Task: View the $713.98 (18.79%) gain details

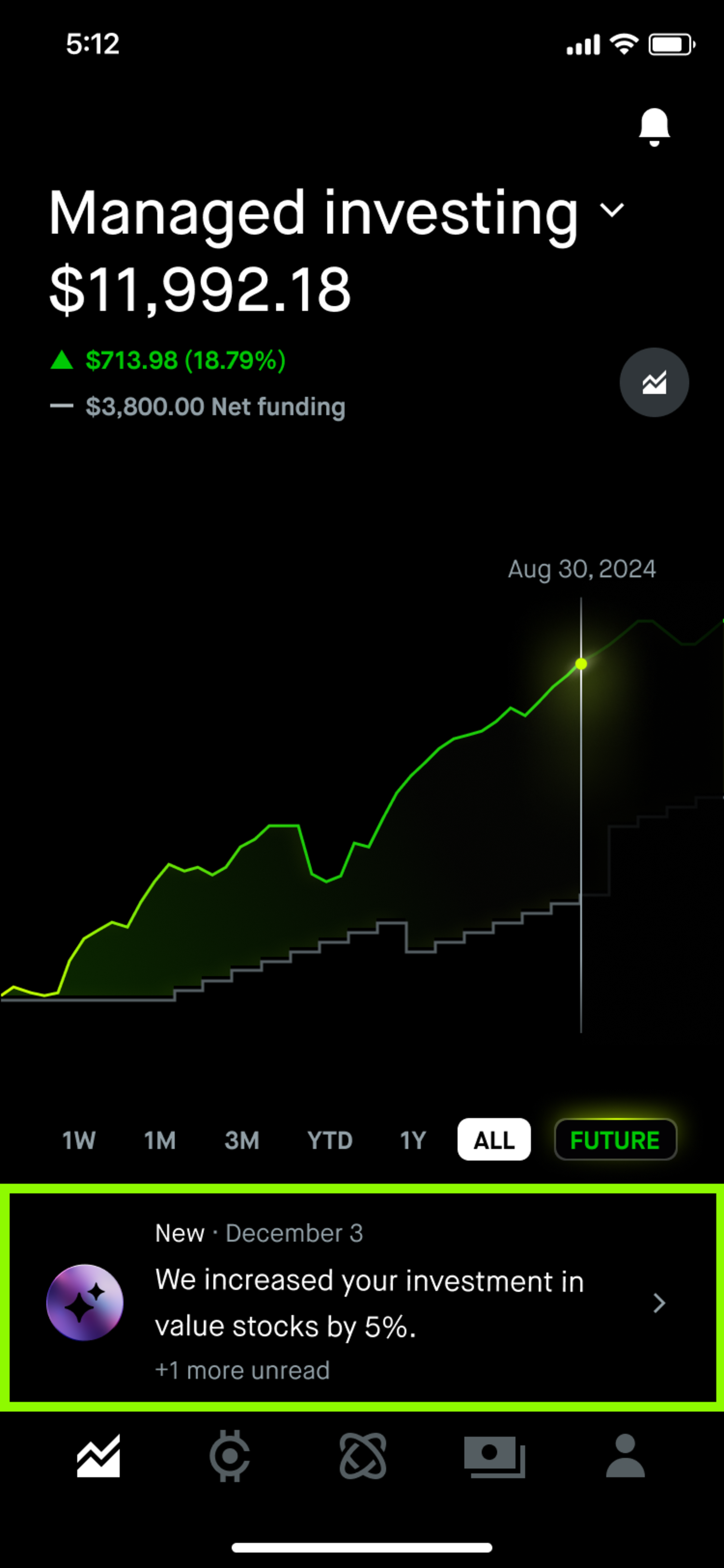Action: click(x=185, y=360)
